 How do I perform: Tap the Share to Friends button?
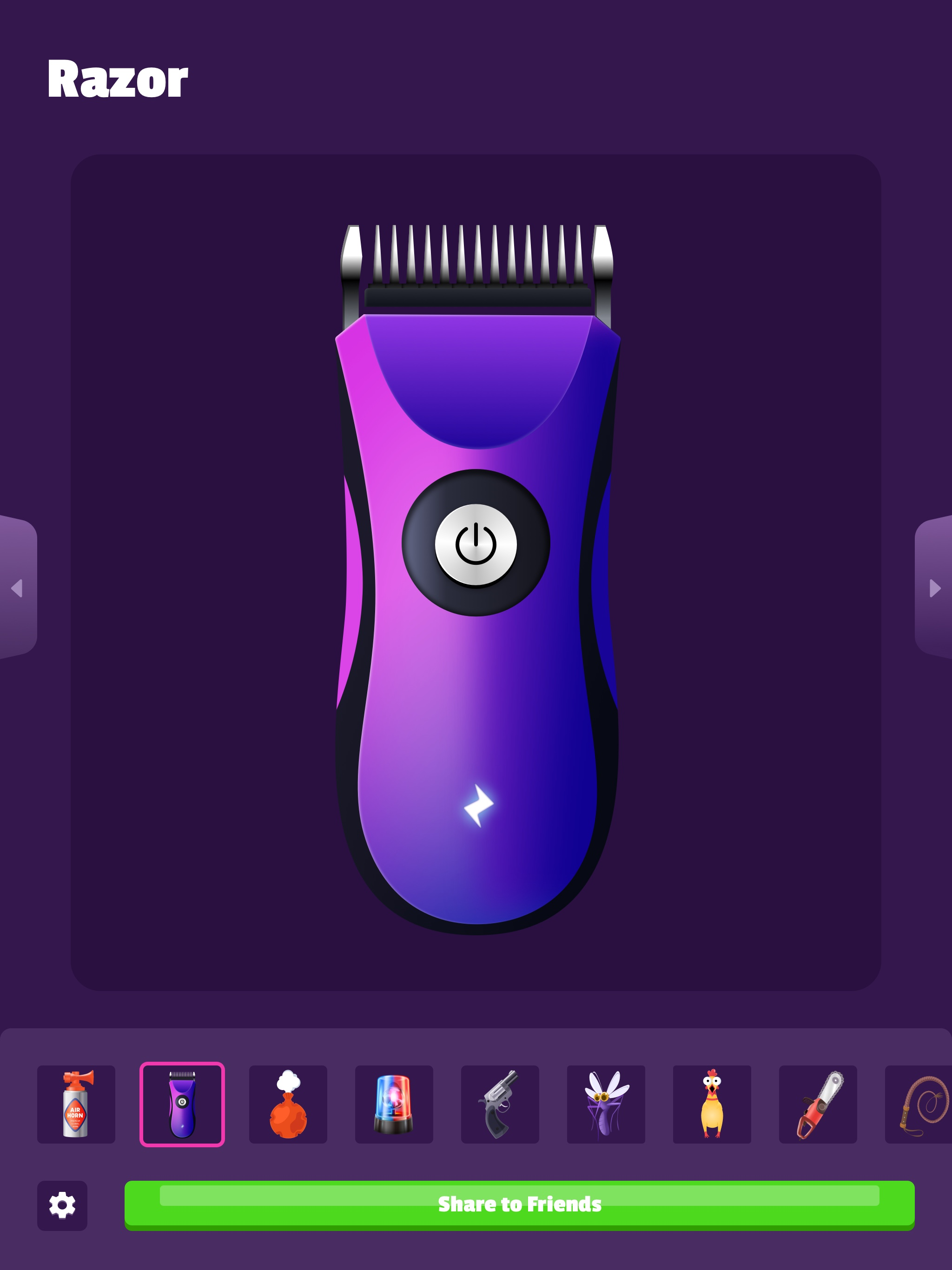click(x=520, y=1204)
